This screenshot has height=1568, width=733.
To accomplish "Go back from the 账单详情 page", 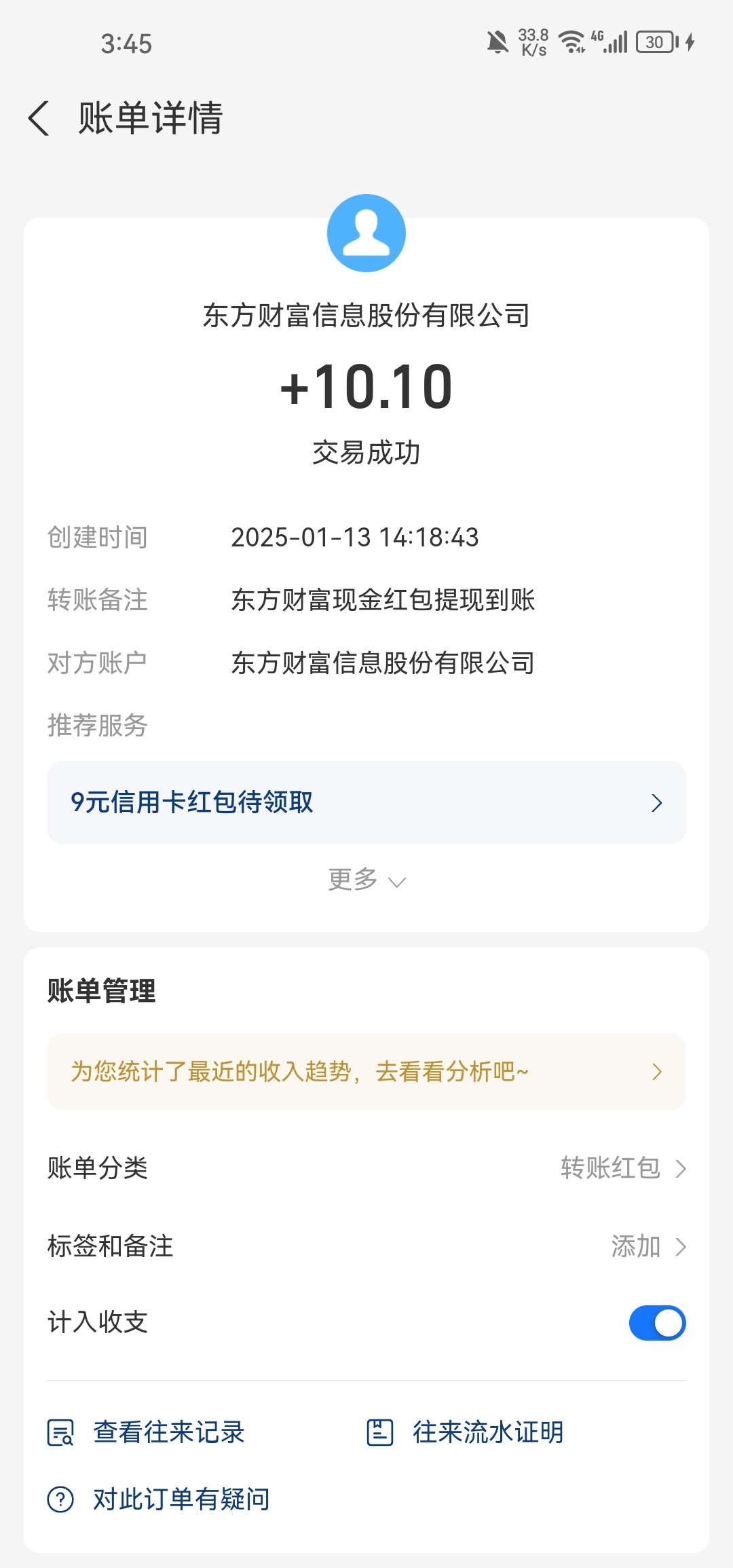I will (39, 118).
